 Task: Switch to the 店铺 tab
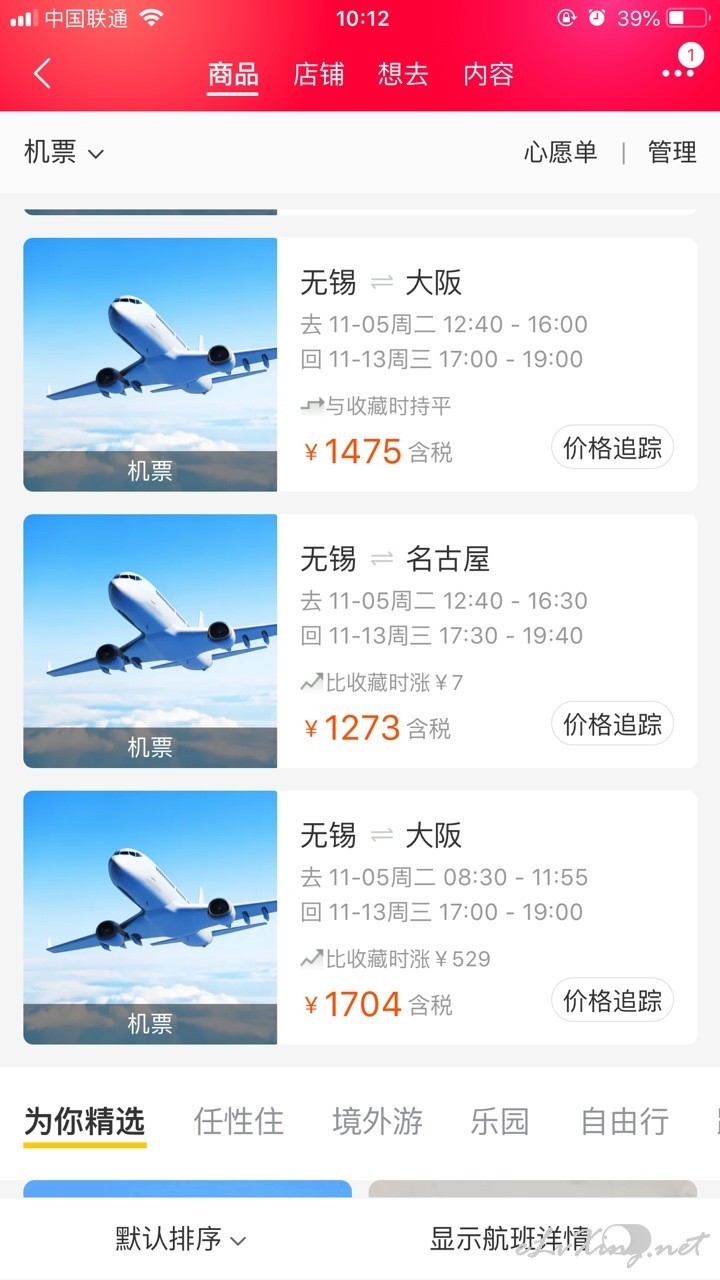pos(318,74)
